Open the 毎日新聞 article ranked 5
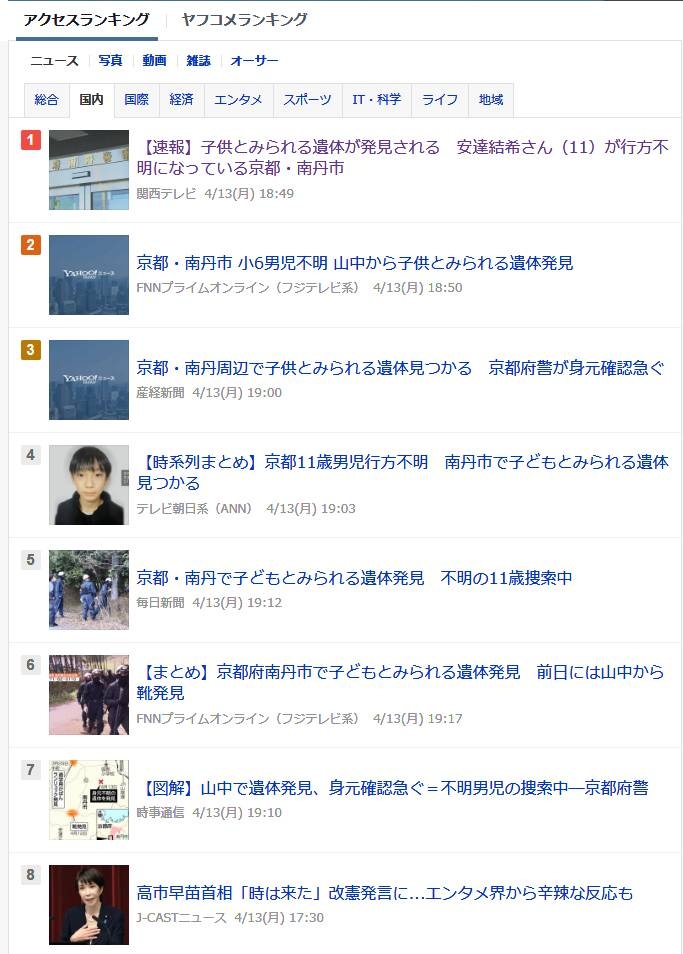The height and width of the screenshot is (954, 683). pyautogui.click(x=354, y=578)
